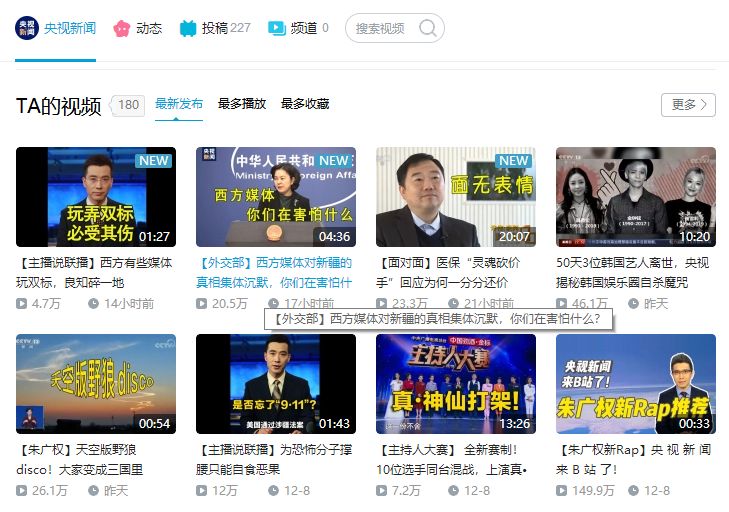Tap the 搜索视频 search field
The height and width of the screenshot is (512, 729).
[381, 28]
